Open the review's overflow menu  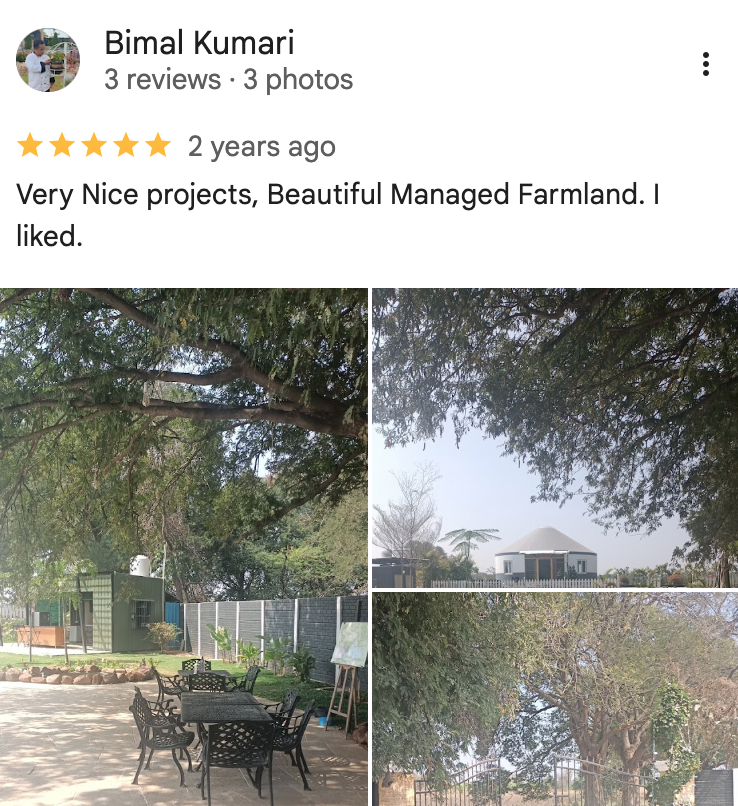[x=706, y=64]
